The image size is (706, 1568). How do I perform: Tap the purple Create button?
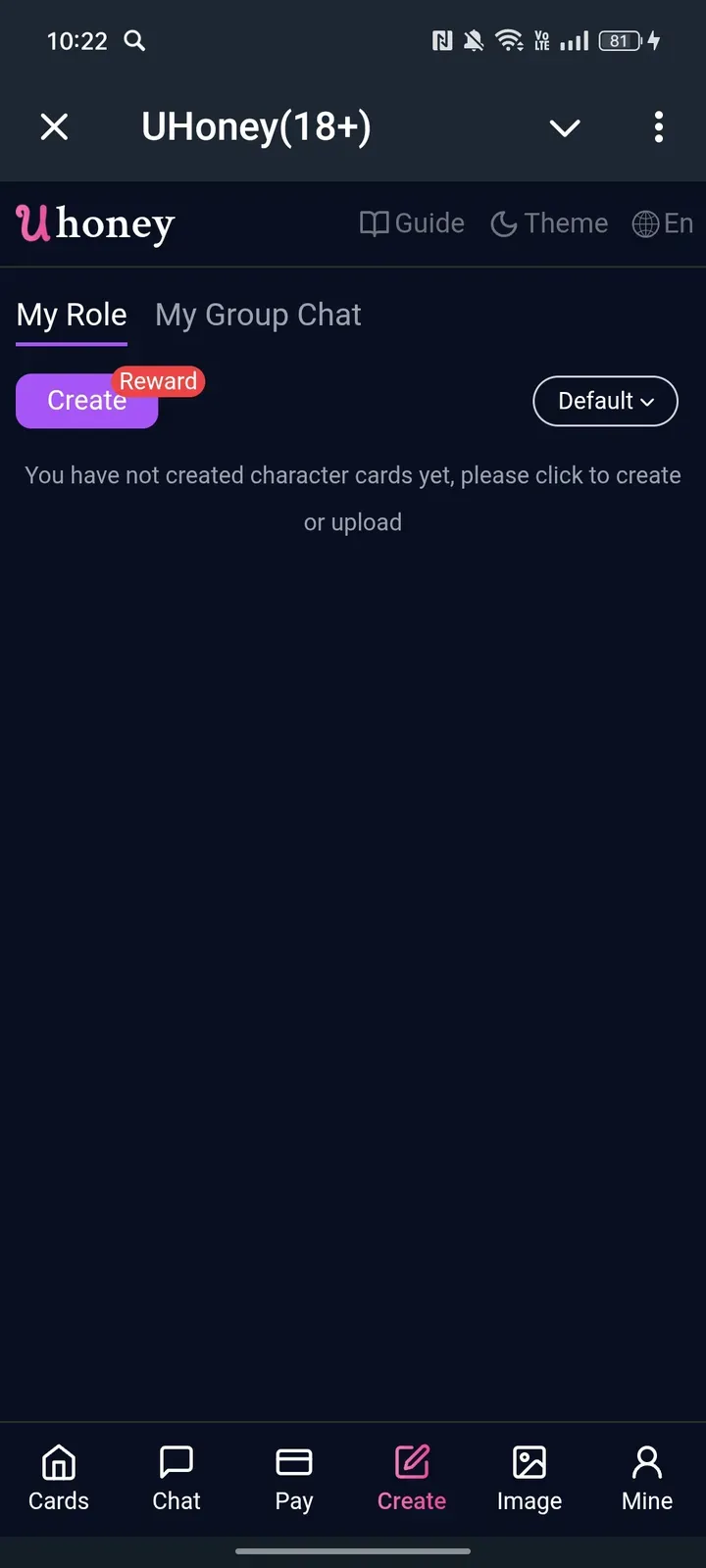coord(86,401)
